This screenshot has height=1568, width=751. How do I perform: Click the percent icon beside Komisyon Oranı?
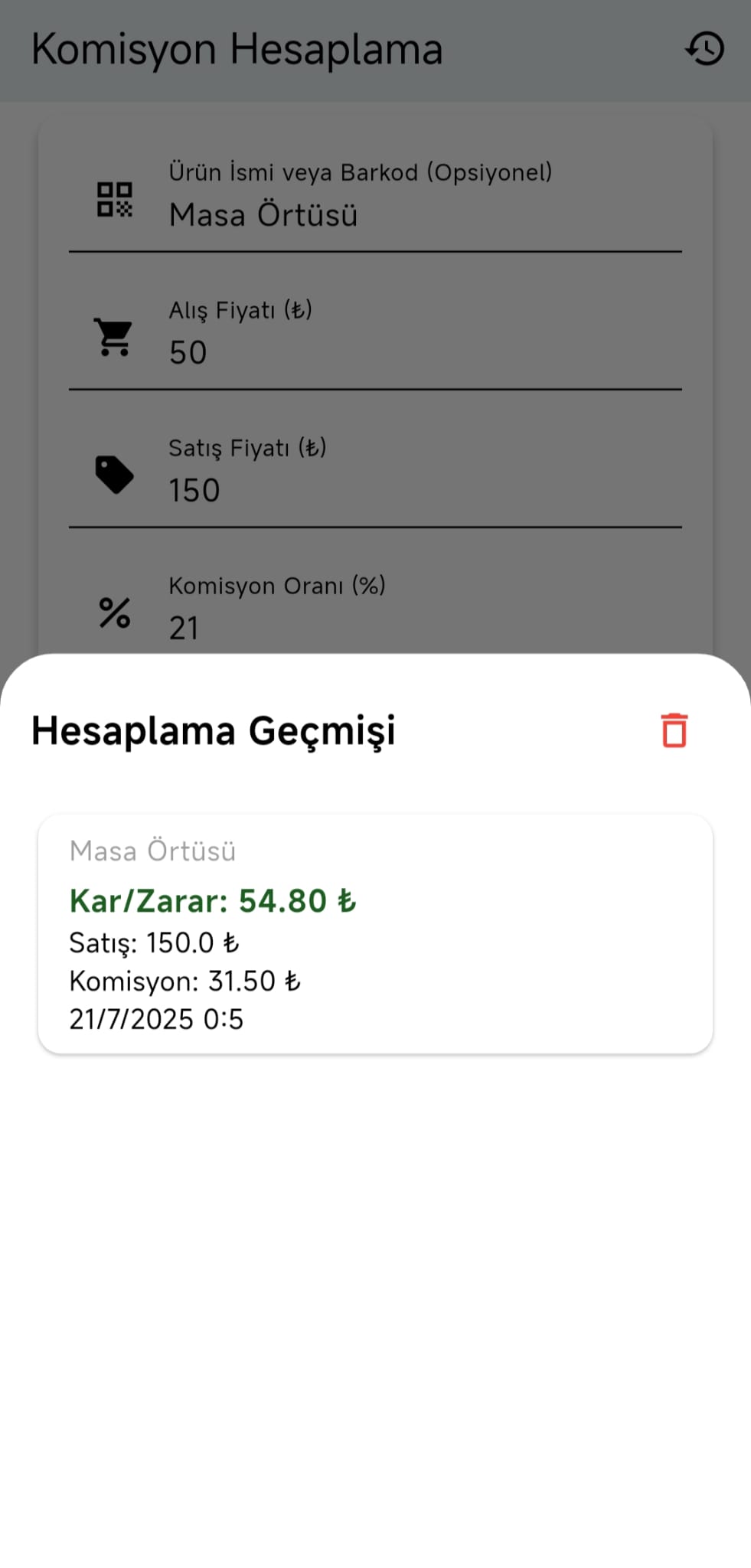(113, 612)
